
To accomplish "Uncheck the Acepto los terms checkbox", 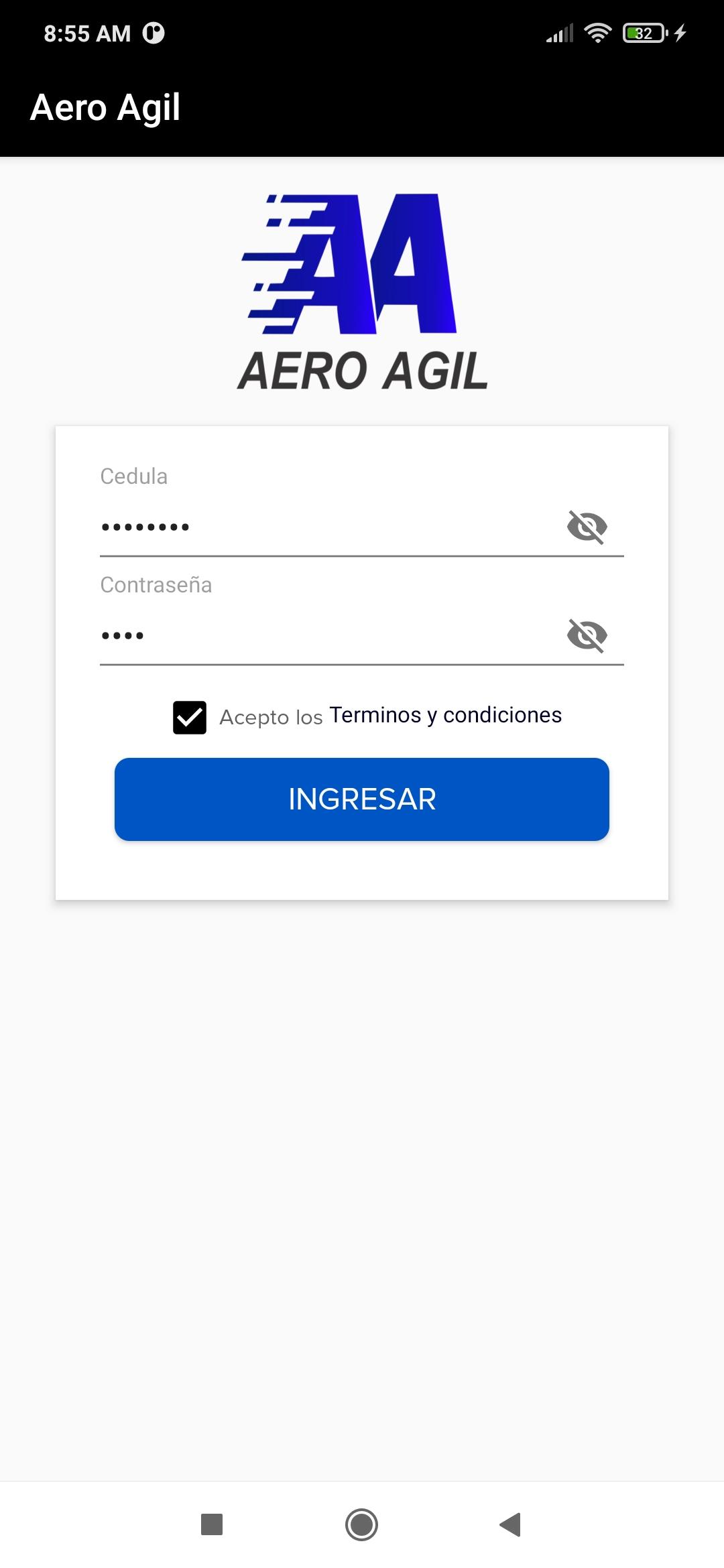I will pyautogui.click(x=190, y=718).
